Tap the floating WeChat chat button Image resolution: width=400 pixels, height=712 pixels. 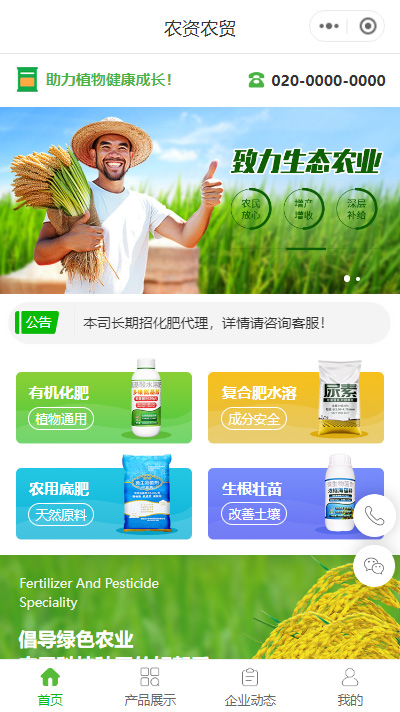[374, 566]
